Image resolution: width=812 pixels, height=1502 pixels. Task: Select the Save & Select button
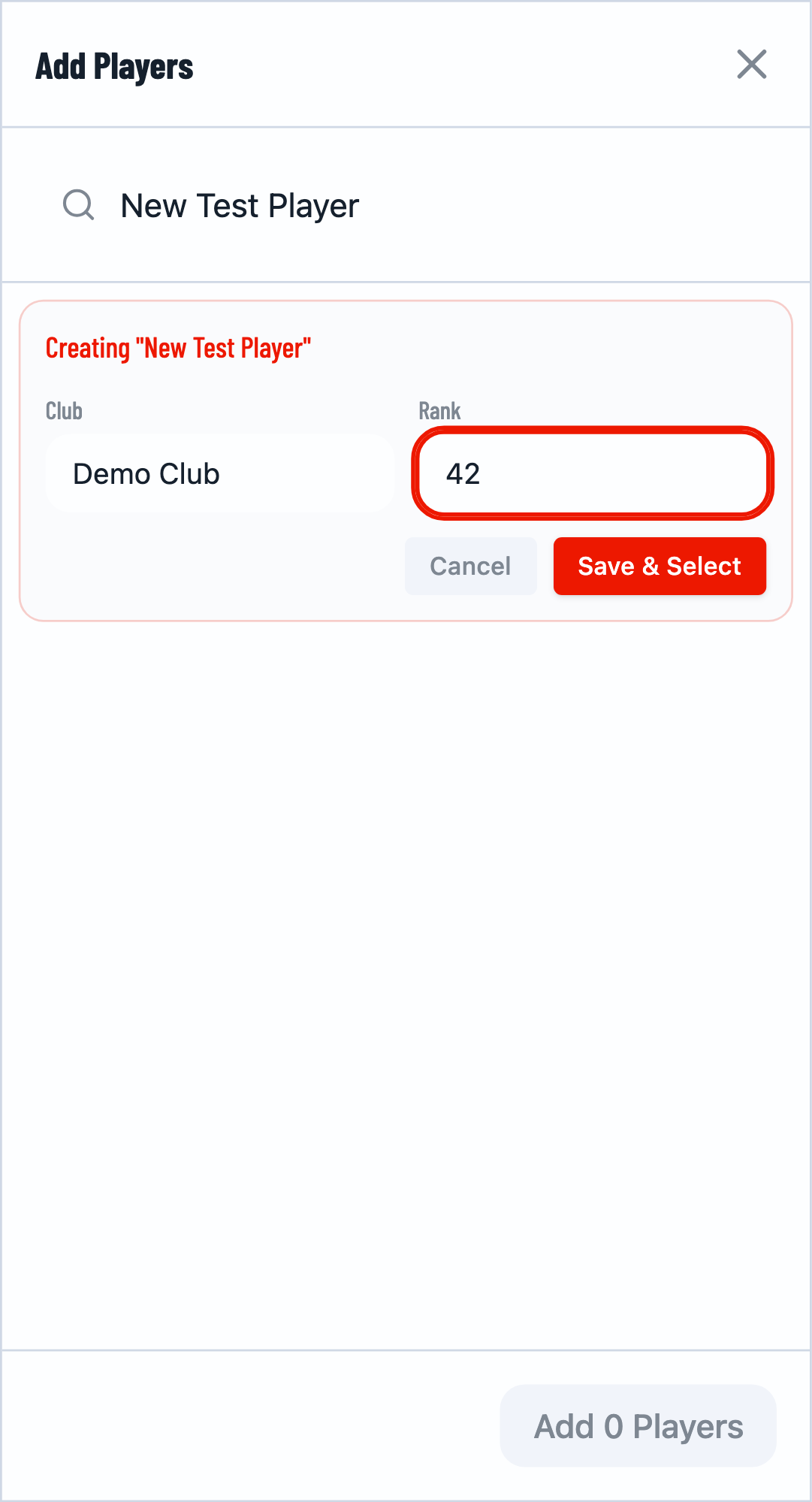click(660, 566)
